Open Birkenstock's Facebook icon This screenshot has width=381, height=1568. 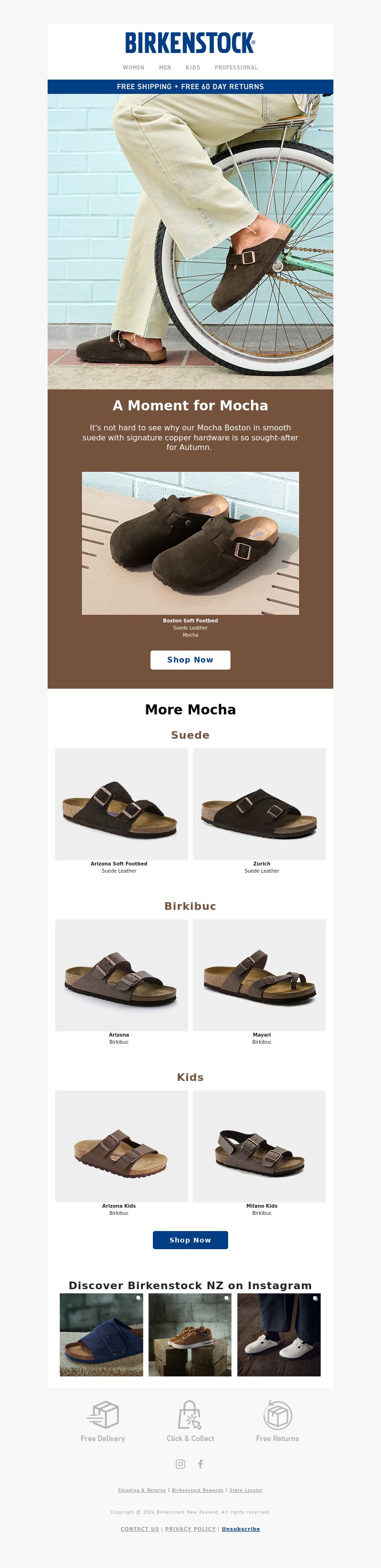(200, 1464)
